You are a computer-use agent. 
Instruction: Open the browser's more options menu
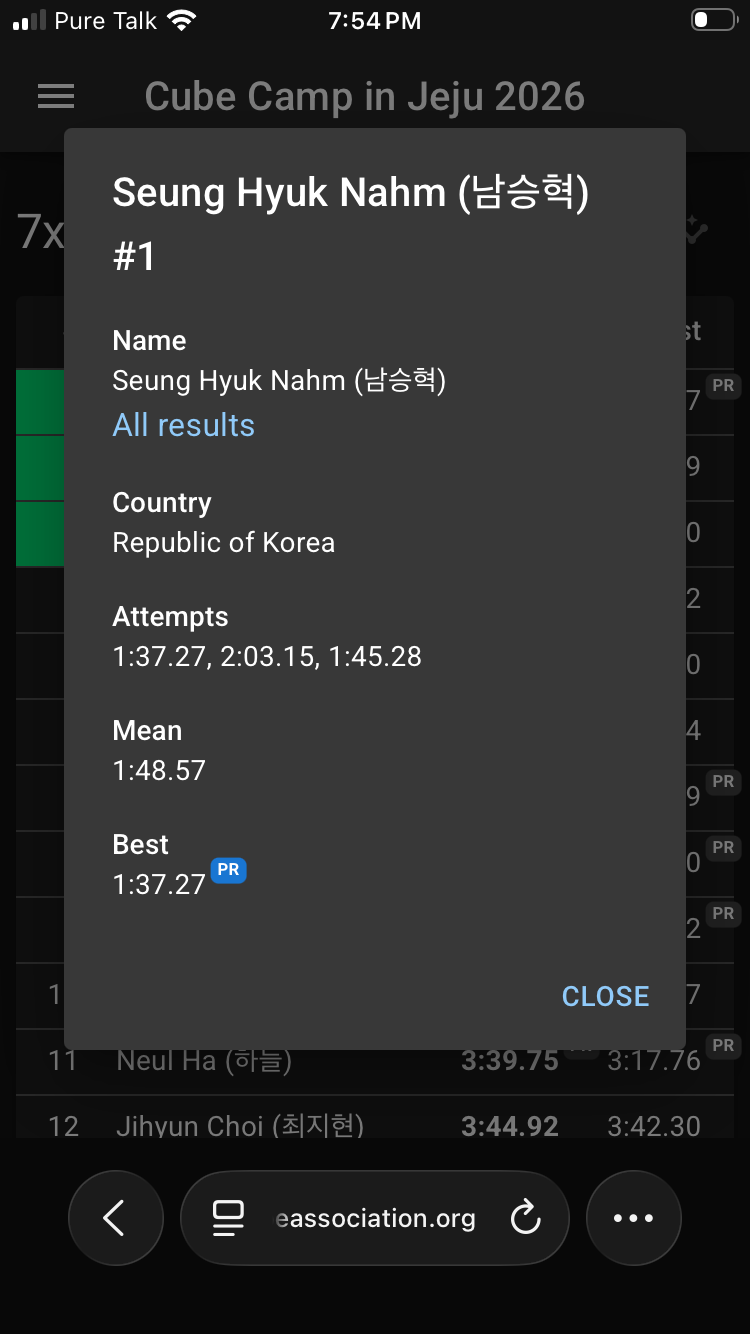click(633, 1218)
